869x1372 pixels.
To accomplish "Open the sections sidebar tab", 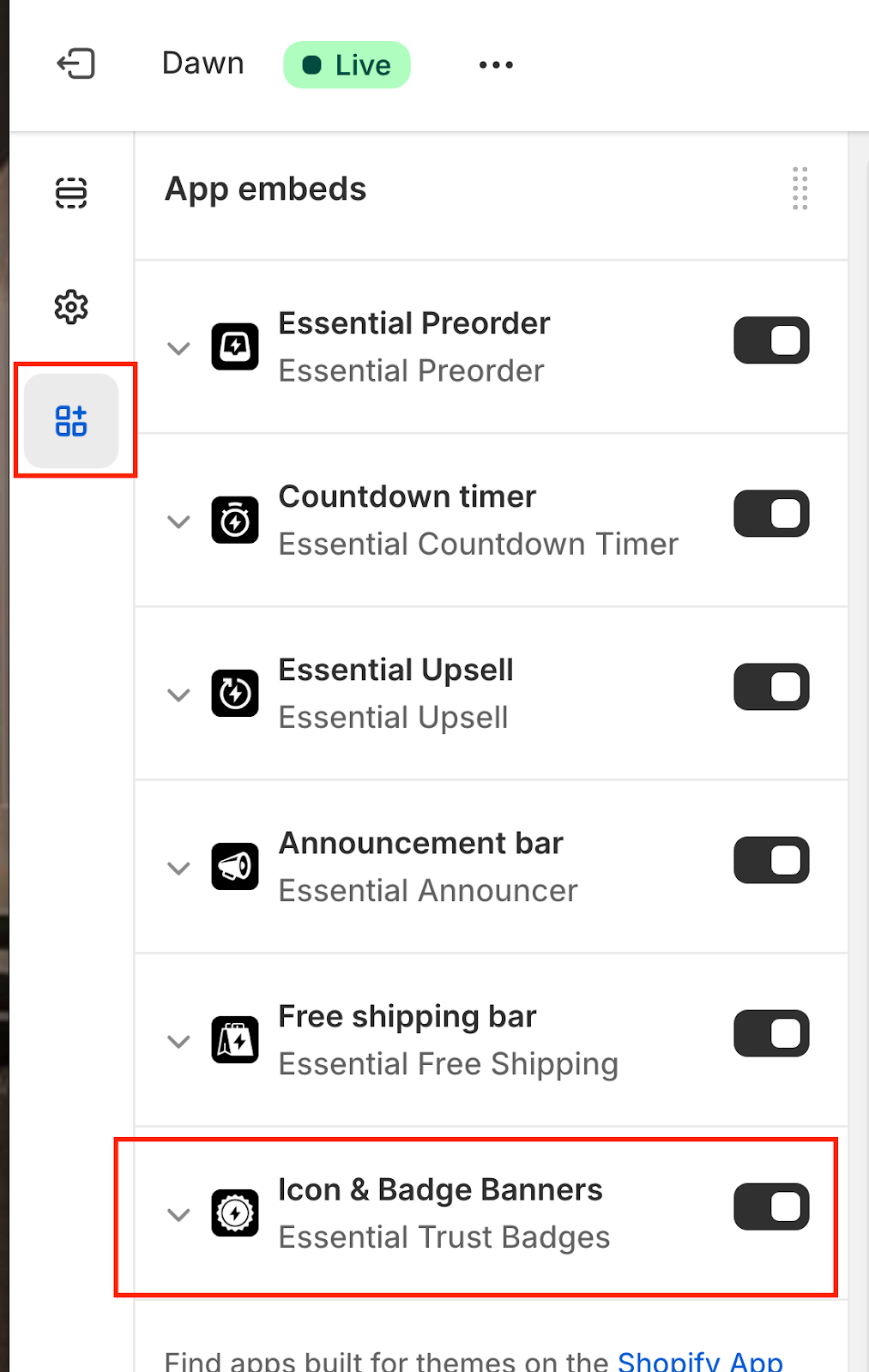I will coord(71,193).
